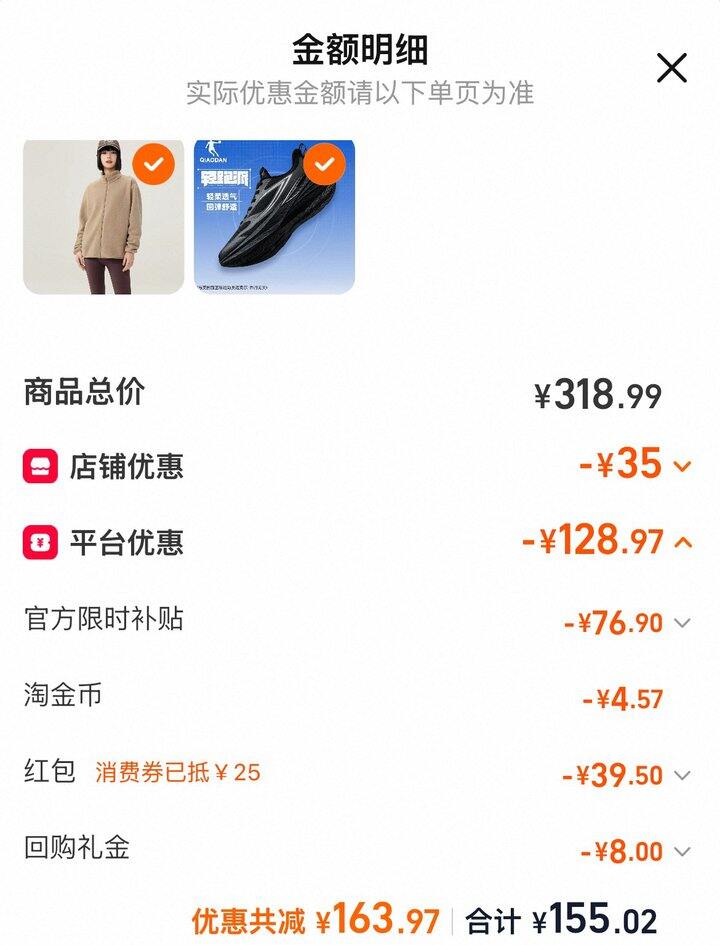Image resolution: width=720 pixels, height=945 pixels.
Task: Deselect the black running shoe item
Action: (x=325, y=164)
